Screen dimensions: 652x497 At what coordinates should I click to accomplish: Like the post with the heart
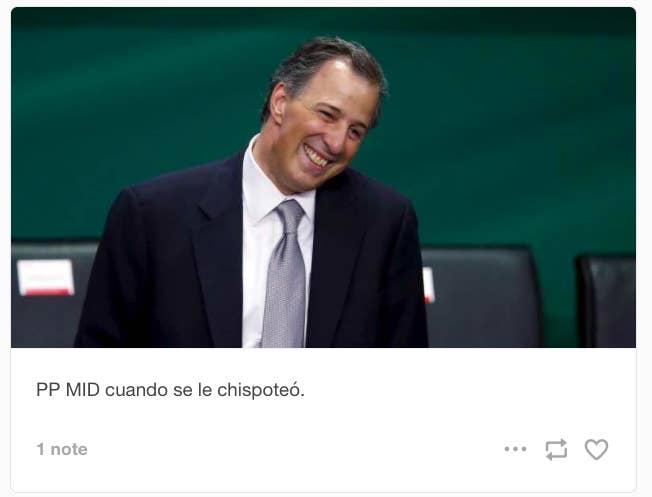pyautogui.click(x=596, y=450)
